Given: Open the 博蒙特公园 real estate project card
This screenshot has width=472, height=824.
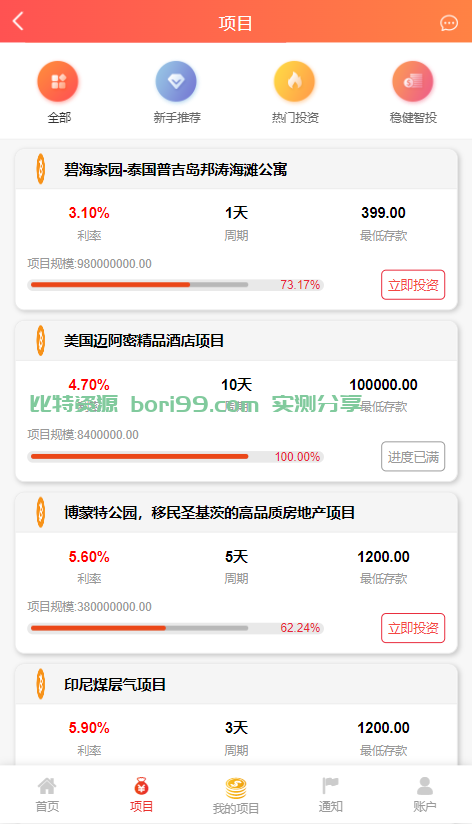Looking at the screenshot, I should (237, 573).
